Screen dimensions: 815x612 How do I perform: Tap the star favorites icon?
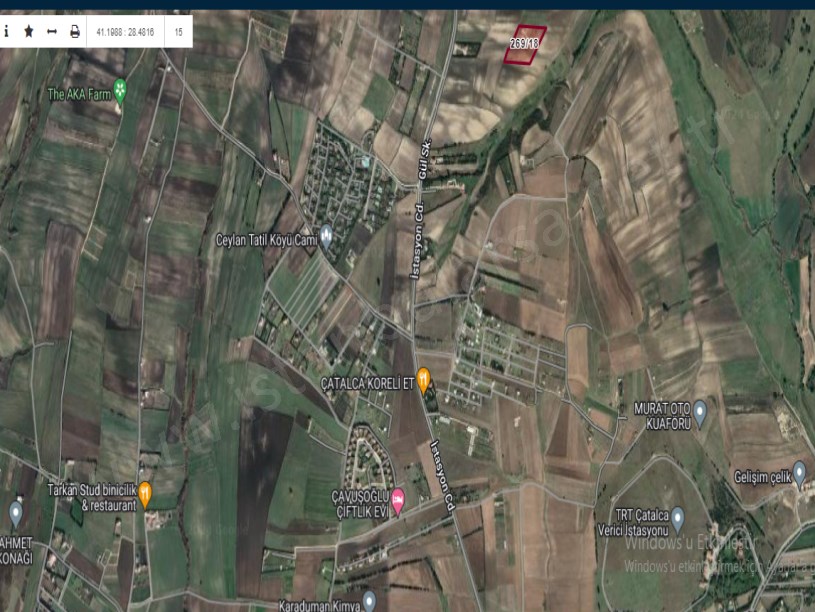pos(29,32)
